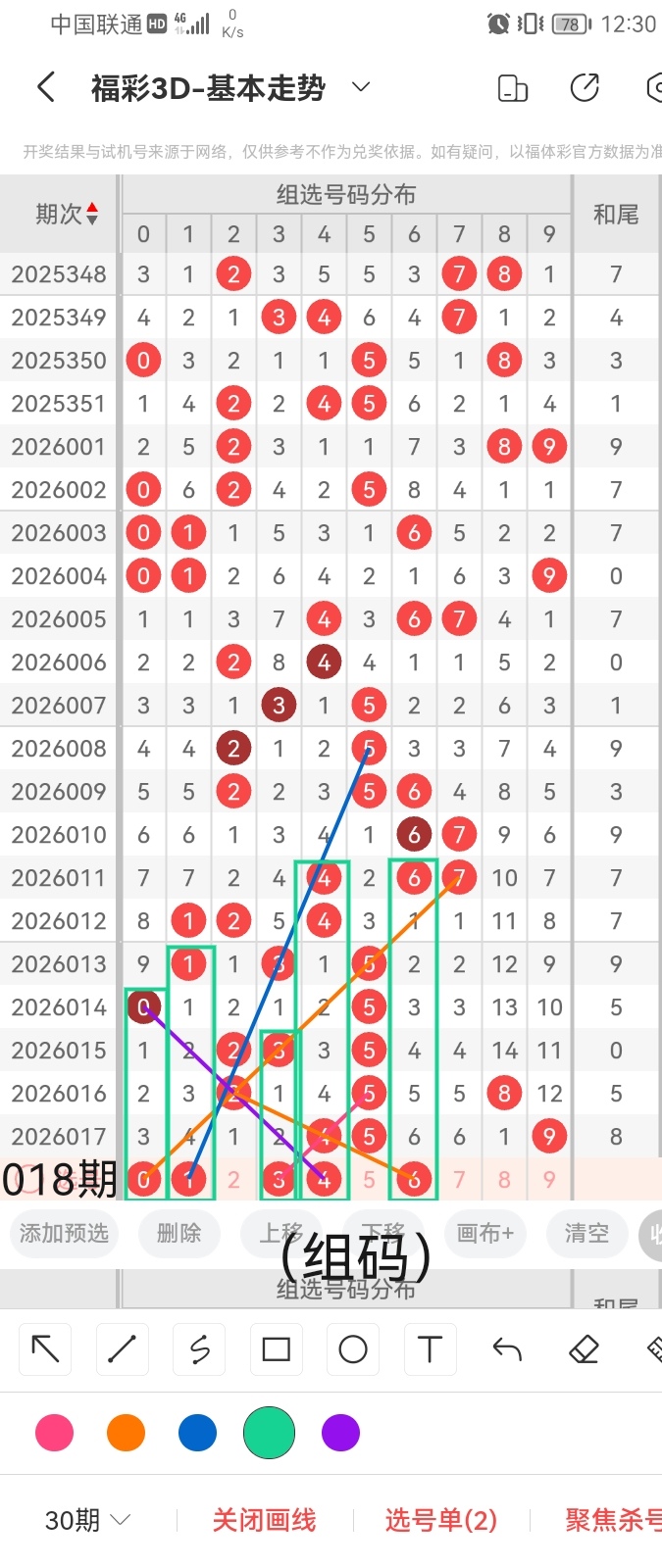This screenshot has height=1568, width=662.
Task: Select the arrow drawing tool
Action: 45,1349
